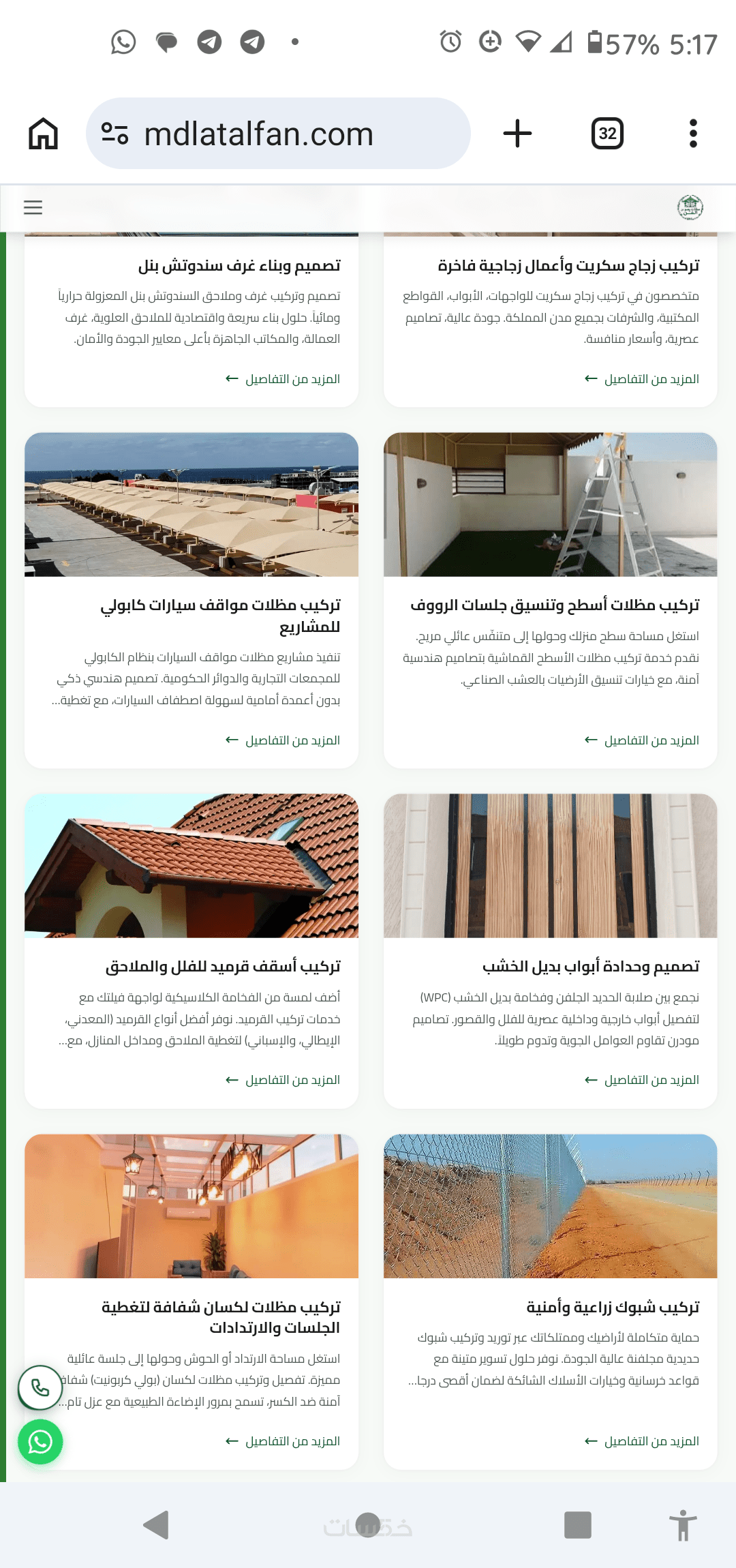The width and height of the screenshot is (736, 1568).
Task: Open the card photo for مظلات أسطح وجلسات الرووف
Action: 550,504
